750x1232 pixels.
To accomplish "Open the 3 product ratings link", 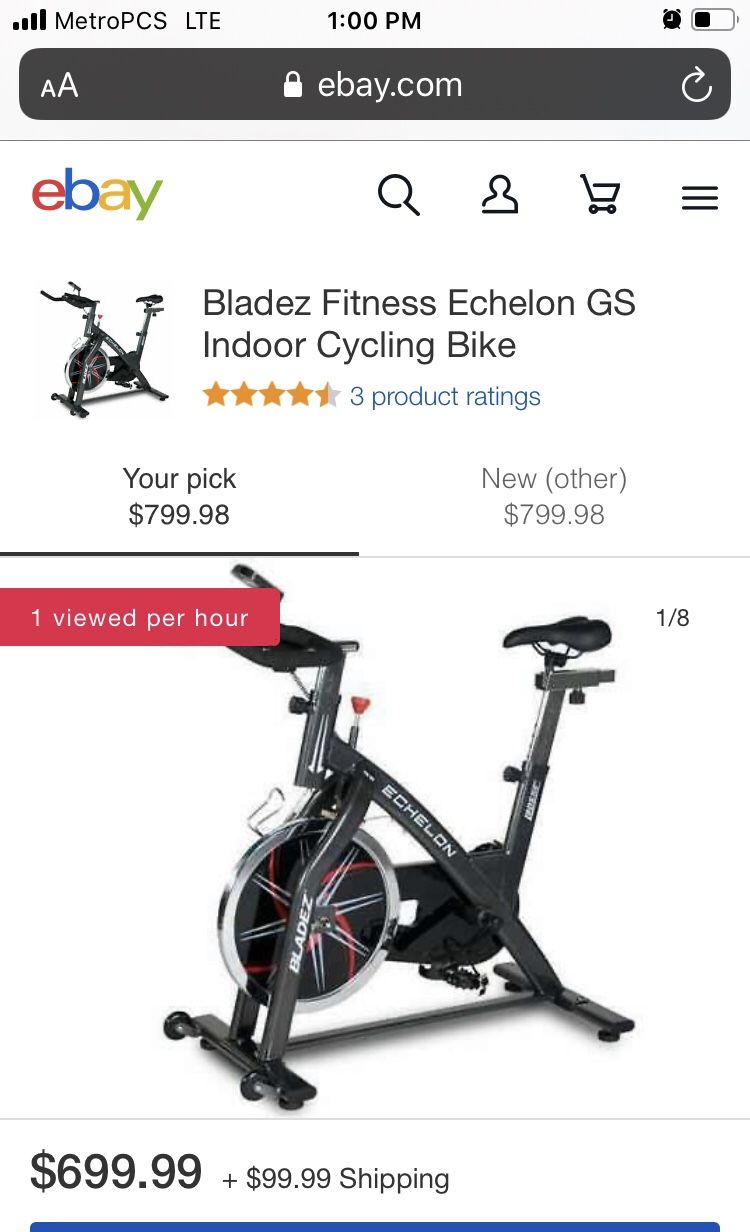I will 445,396.
